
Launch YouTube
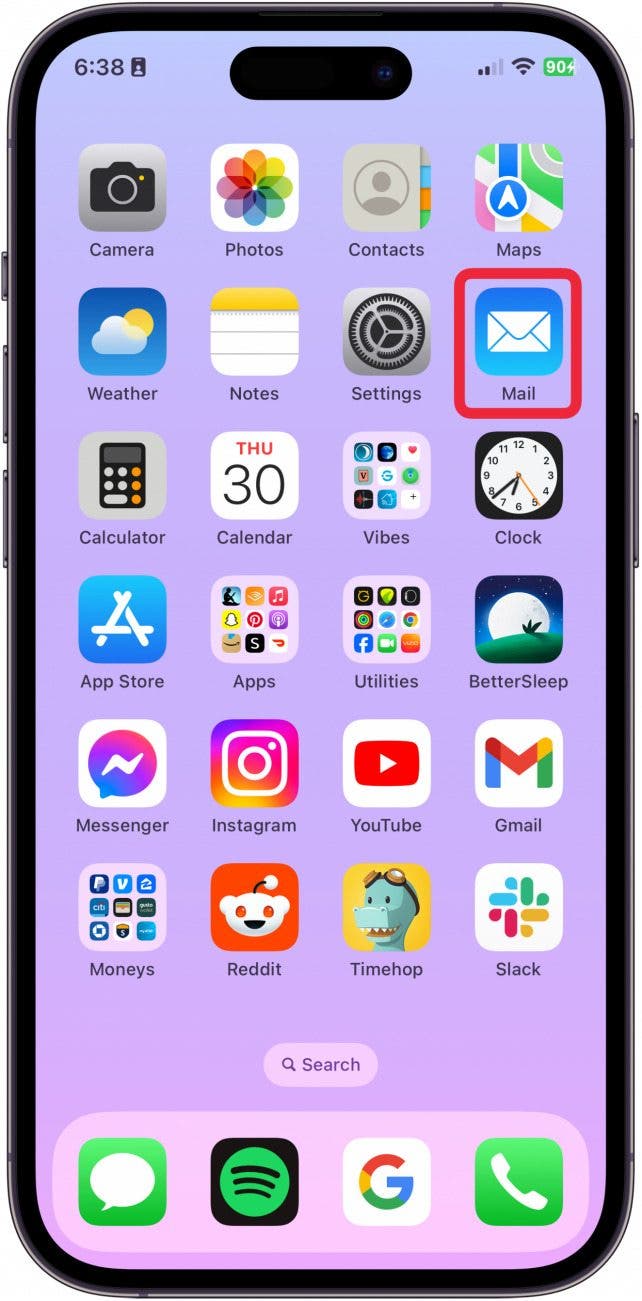386,764
